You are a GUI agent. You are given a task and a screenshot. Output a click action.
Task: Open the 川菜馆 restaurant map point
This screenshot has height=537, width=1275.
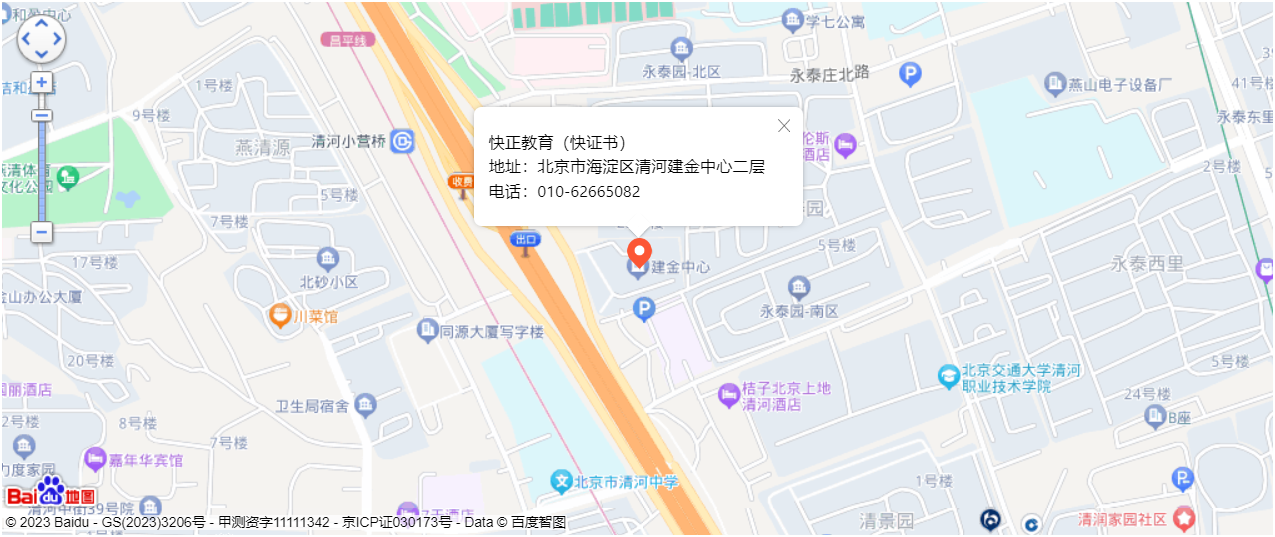pos(279,316)
